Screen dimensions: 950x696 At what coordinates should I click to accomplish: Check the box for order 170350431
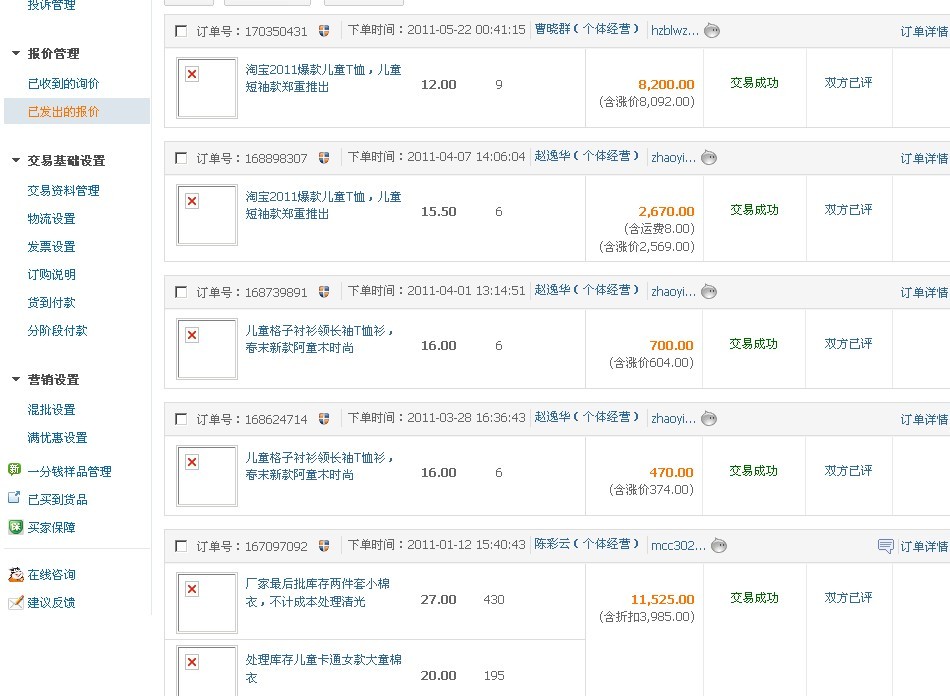(181, 31)
